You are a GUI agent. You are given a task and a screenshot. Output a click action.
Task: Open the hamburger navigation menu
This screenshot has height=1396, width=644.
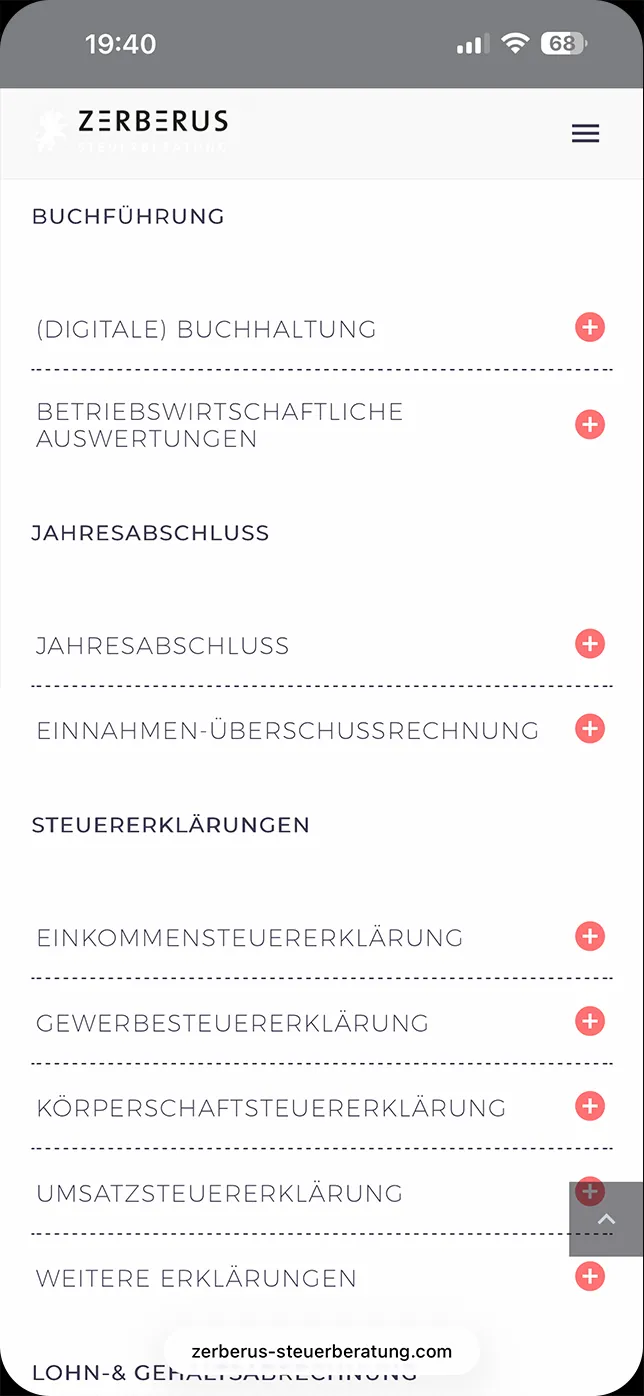pyautogui.click(x=585, y=134)
